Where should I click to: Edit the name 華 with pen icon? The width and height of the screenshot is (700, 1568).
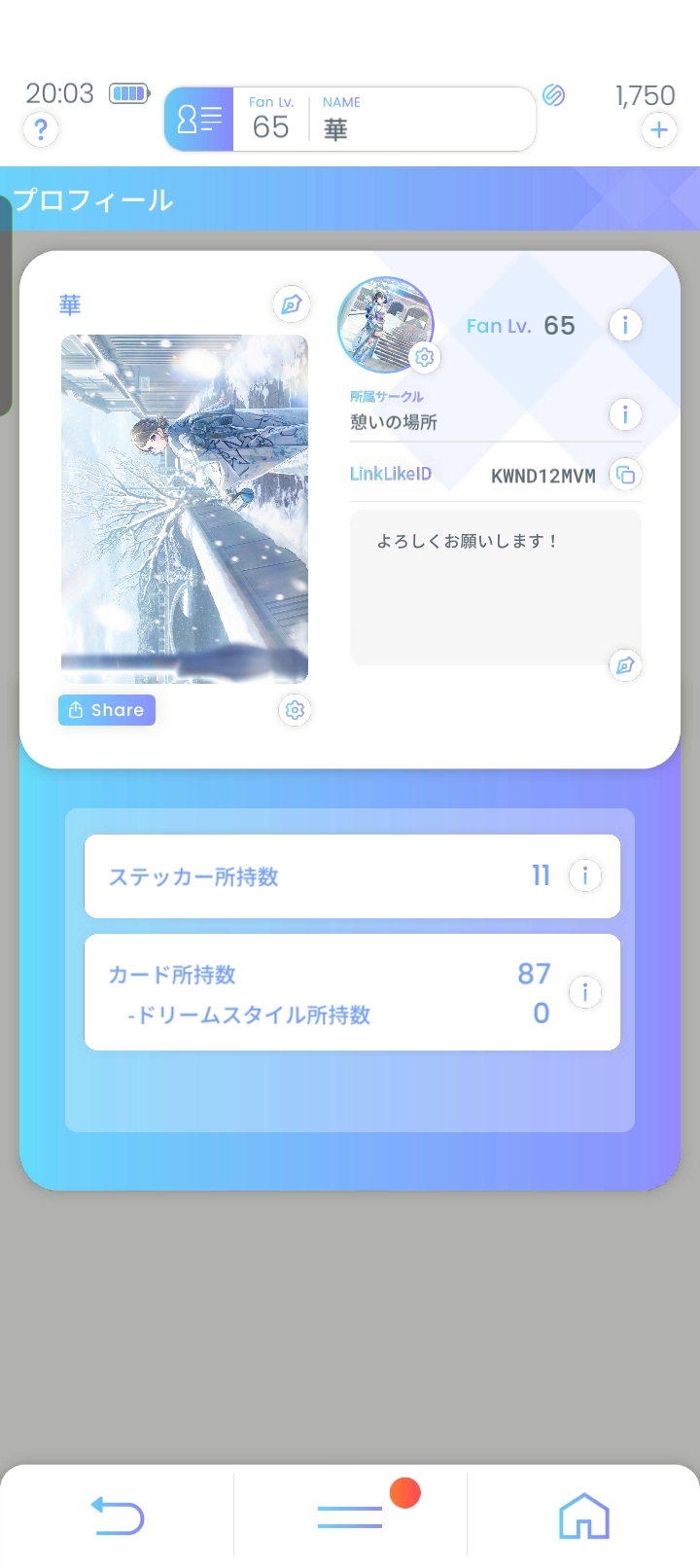point(291,304)
